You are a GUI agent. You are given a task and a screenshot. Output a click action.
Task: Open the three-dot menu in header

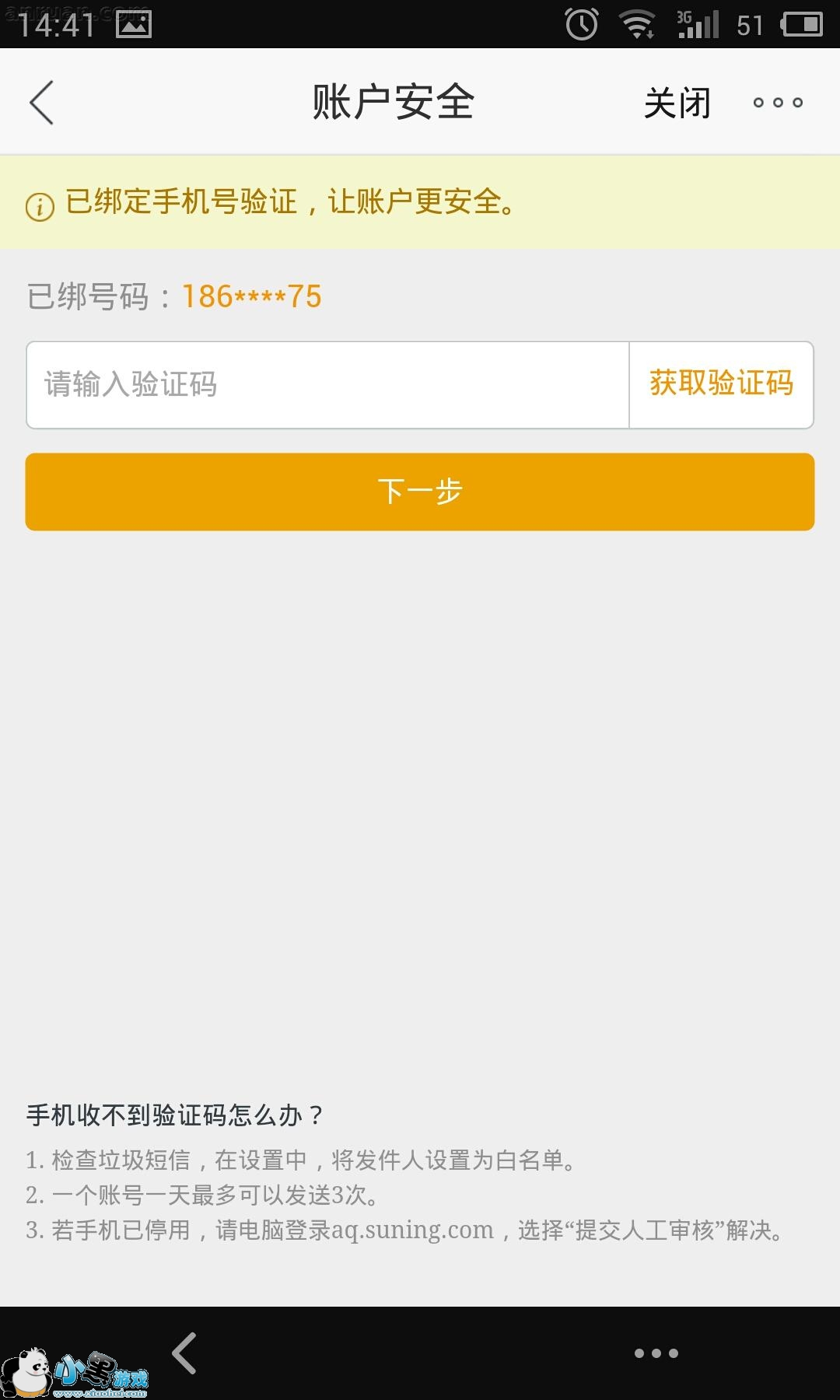click(777, 103)
